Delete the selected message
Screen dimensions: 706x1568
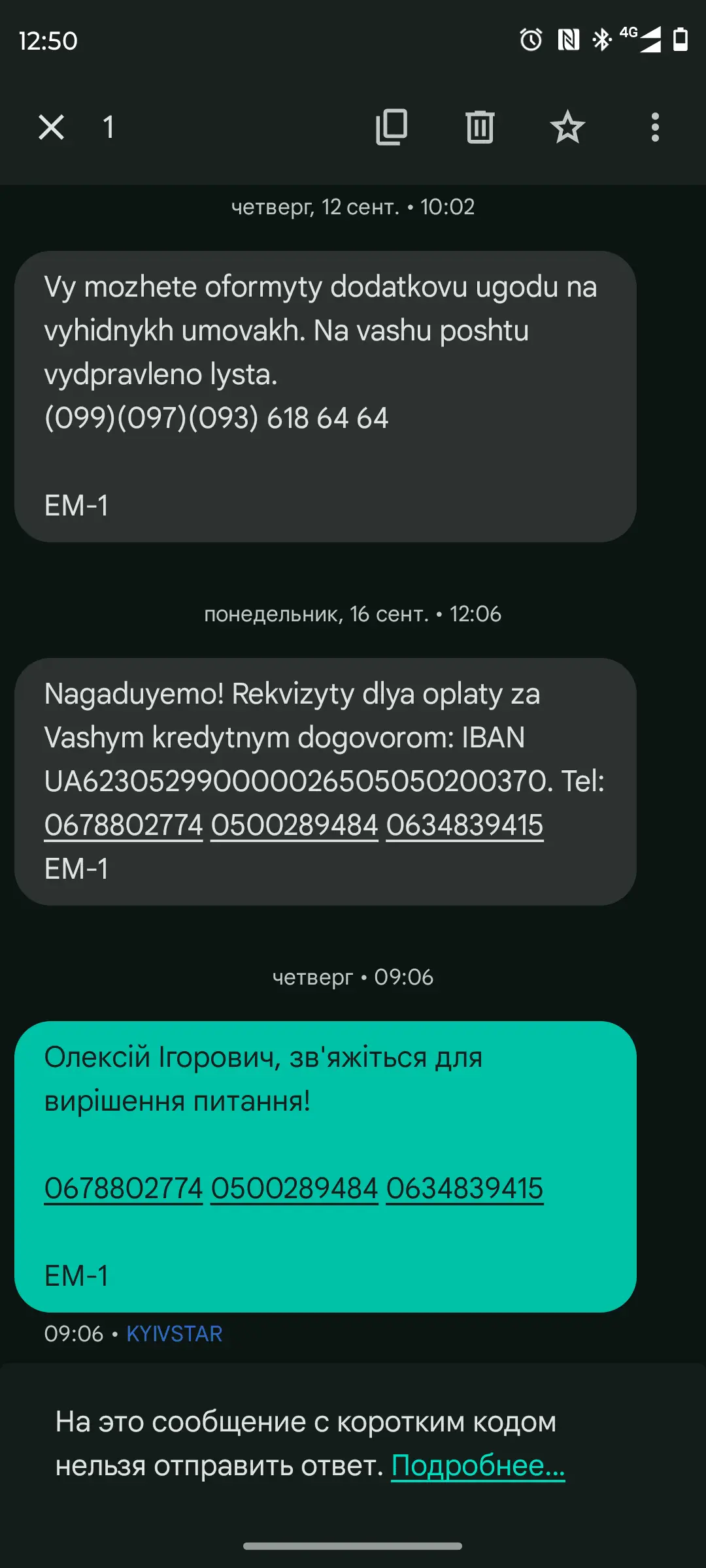[480, 127]
